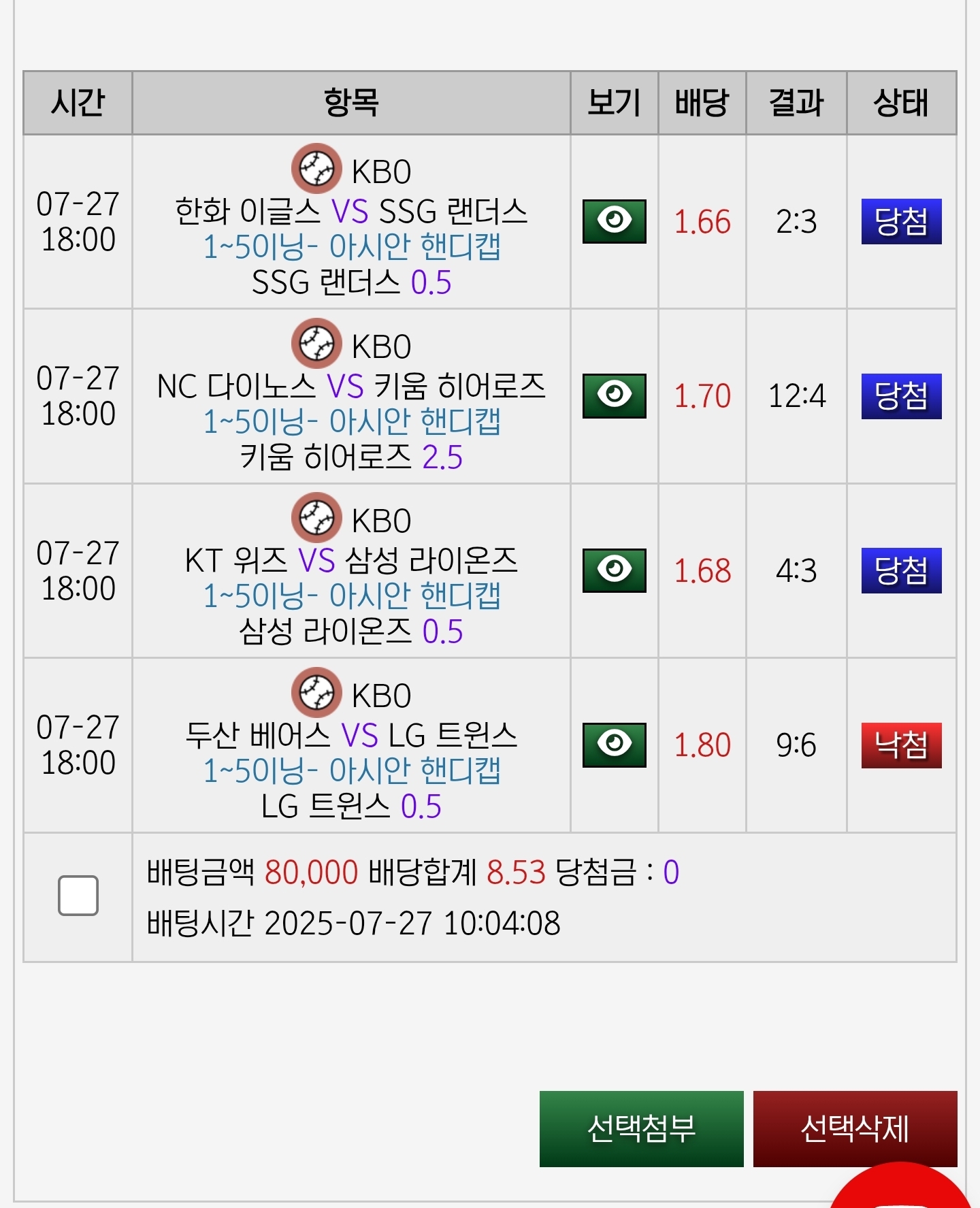Open the view eye for 두산 베어스 VS LG 트윈스
980x1208 pixels.
pyautogui.click(x=614, y=745)
